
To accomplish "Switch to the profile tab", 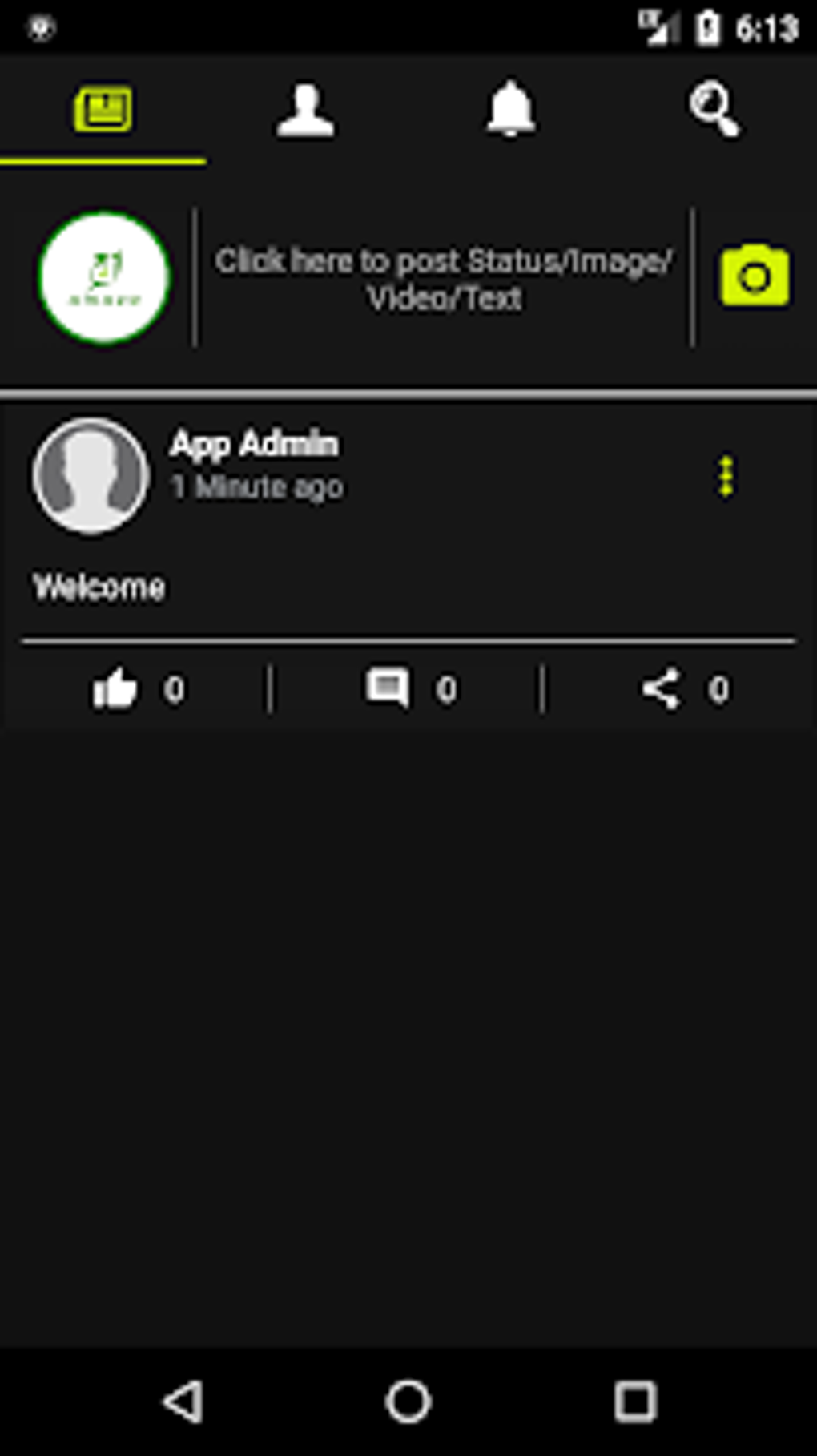I will click(x=306, y=110).
